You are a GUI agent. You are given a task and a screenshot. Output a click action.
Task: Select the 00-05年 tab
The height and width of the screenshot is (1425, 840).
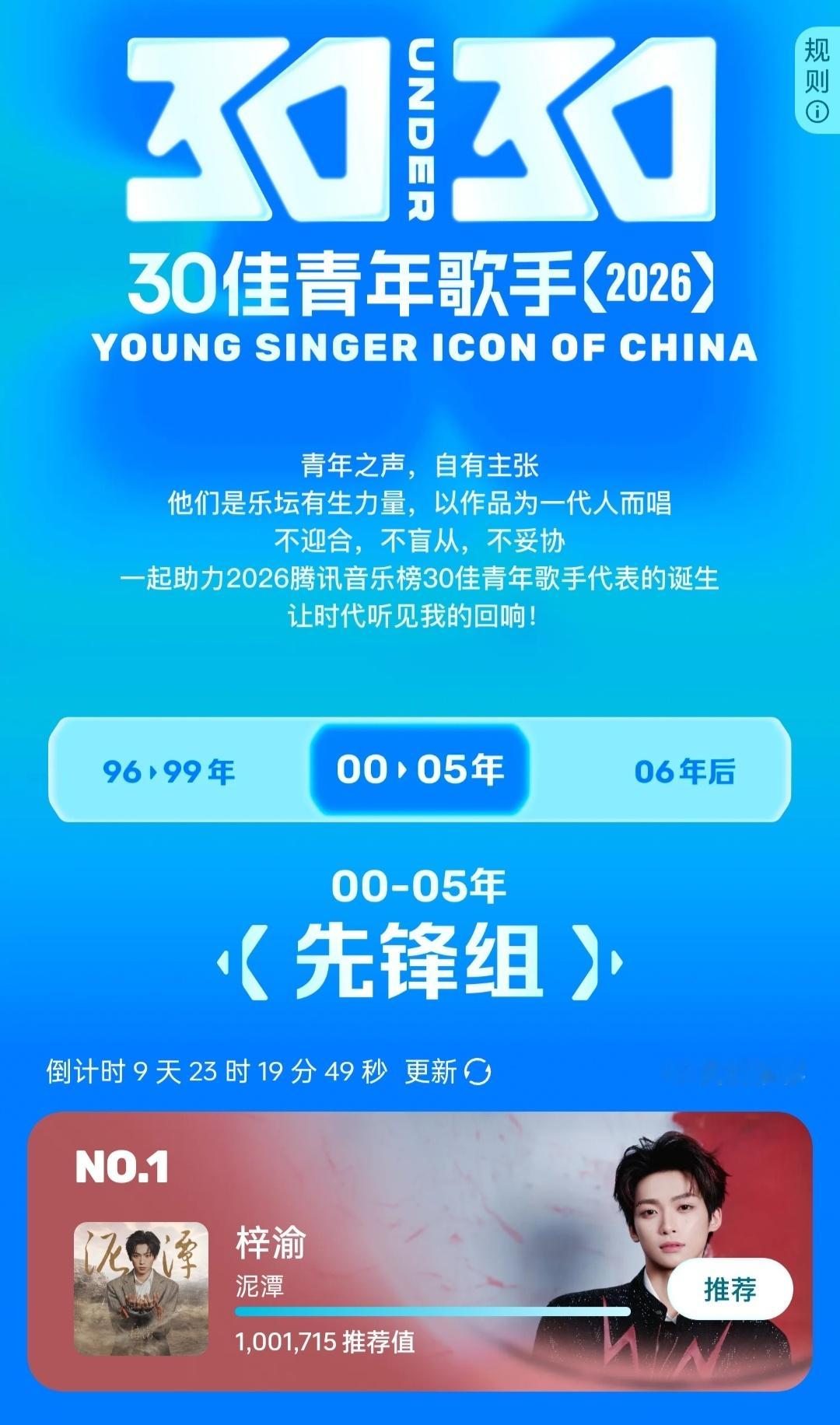(420, 769)
